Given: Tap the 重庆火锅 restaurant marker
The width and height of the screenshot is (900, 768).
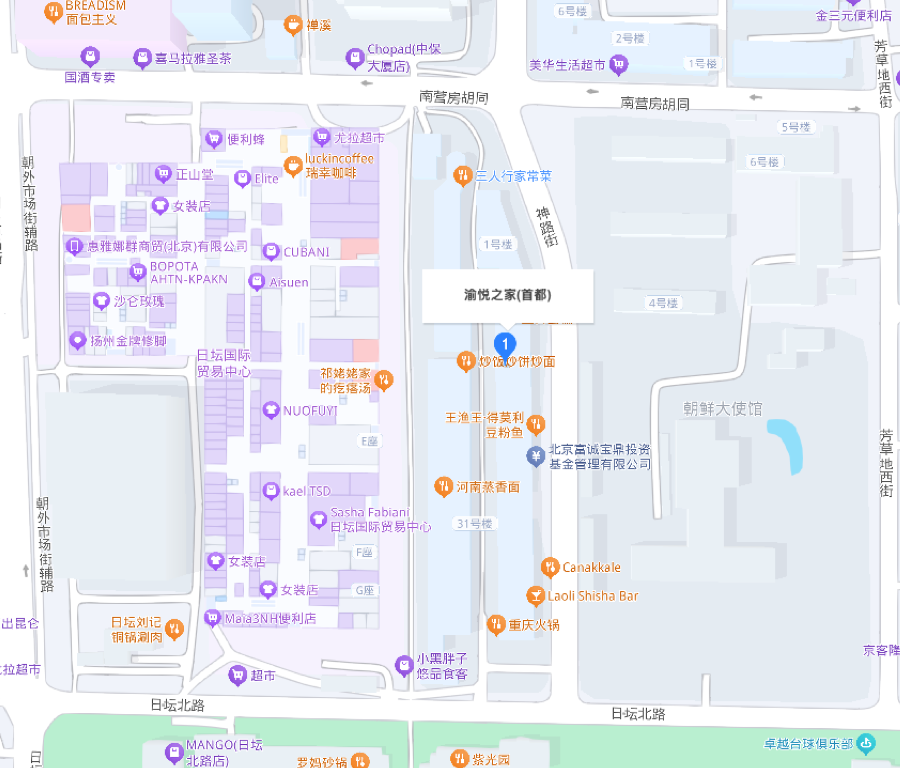Looking at the screenshot, I should 495,625.
